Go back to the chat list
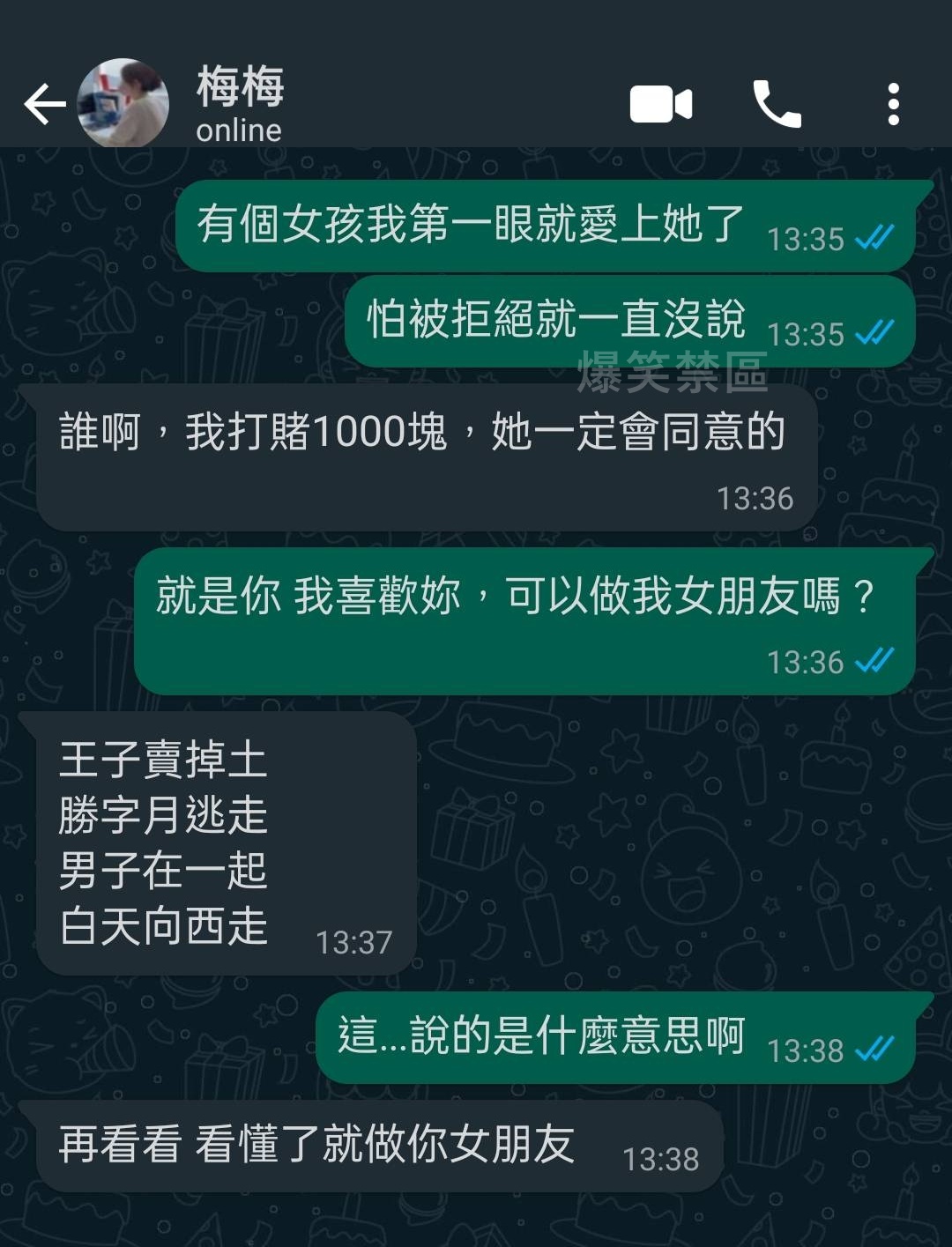Screen dimensions: 952x1247 click(44, 104)
